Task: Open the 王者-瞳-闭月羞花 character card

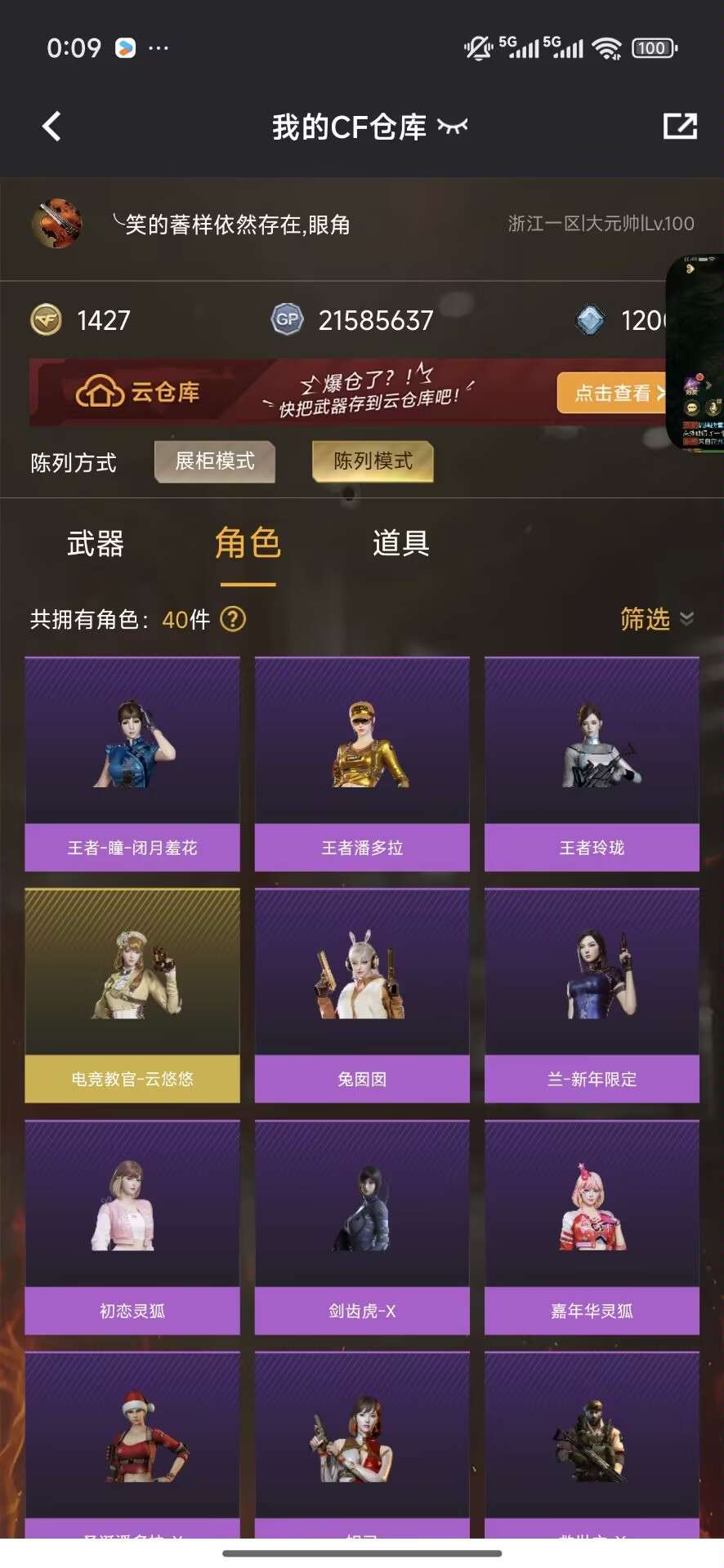Action: (x=132, y=764)
